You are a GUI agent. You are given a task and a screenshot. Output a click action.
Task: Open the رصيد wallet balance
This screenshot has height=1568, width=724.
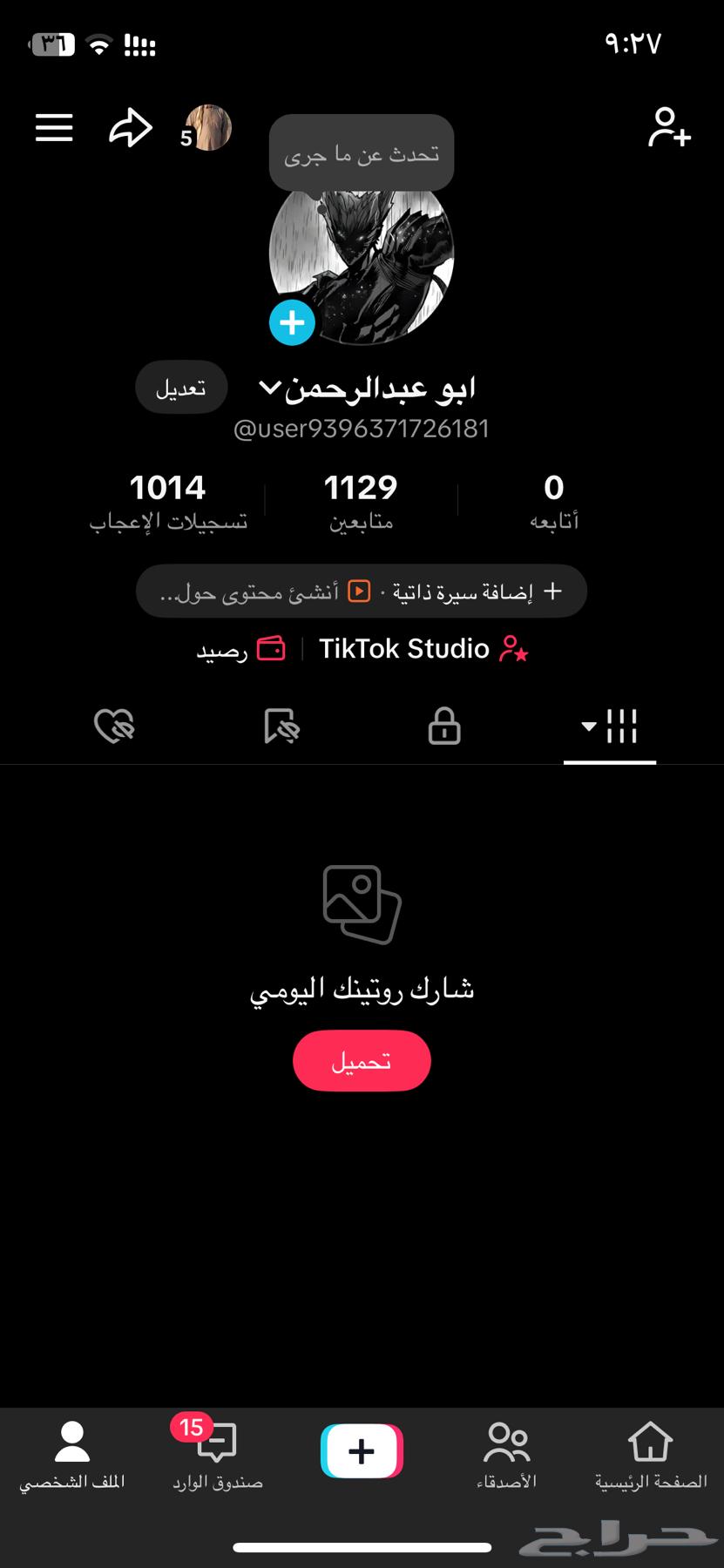point(241,648)
